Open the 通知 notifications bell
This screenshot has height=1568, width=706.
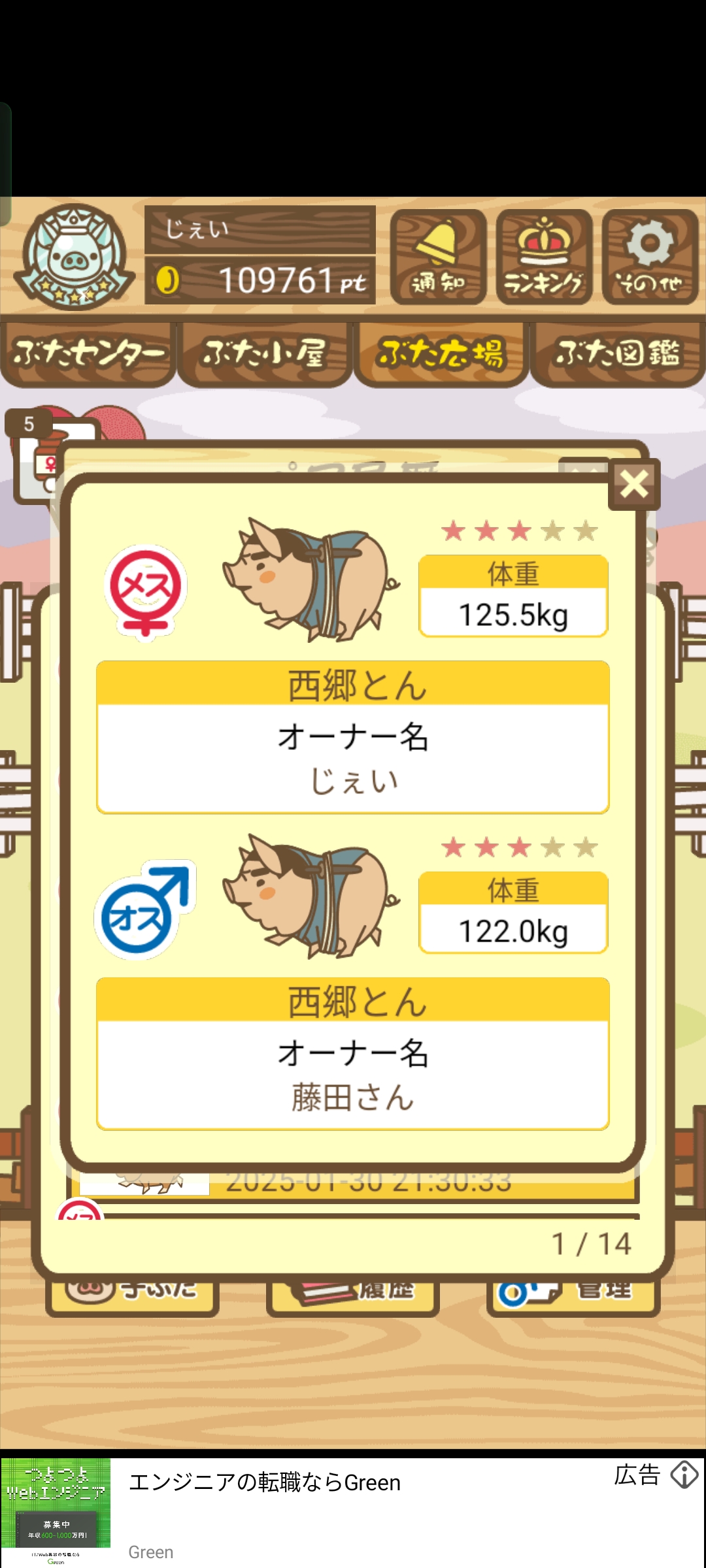tap(438, 257)
